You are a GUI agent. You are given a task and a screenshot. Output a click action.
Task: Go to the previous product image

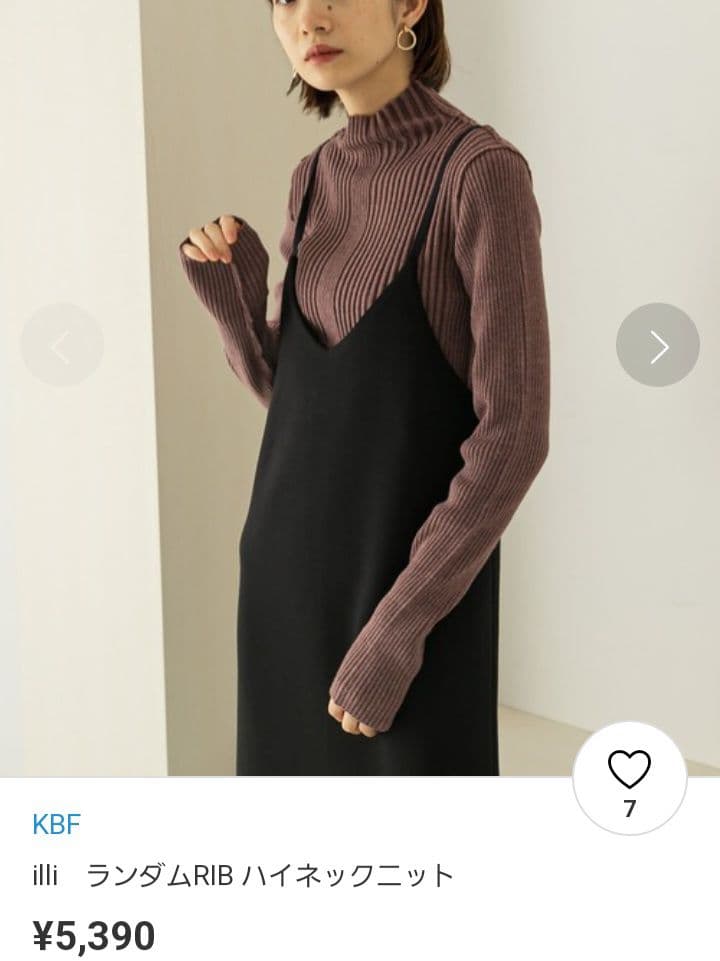(x=62, y=346)
